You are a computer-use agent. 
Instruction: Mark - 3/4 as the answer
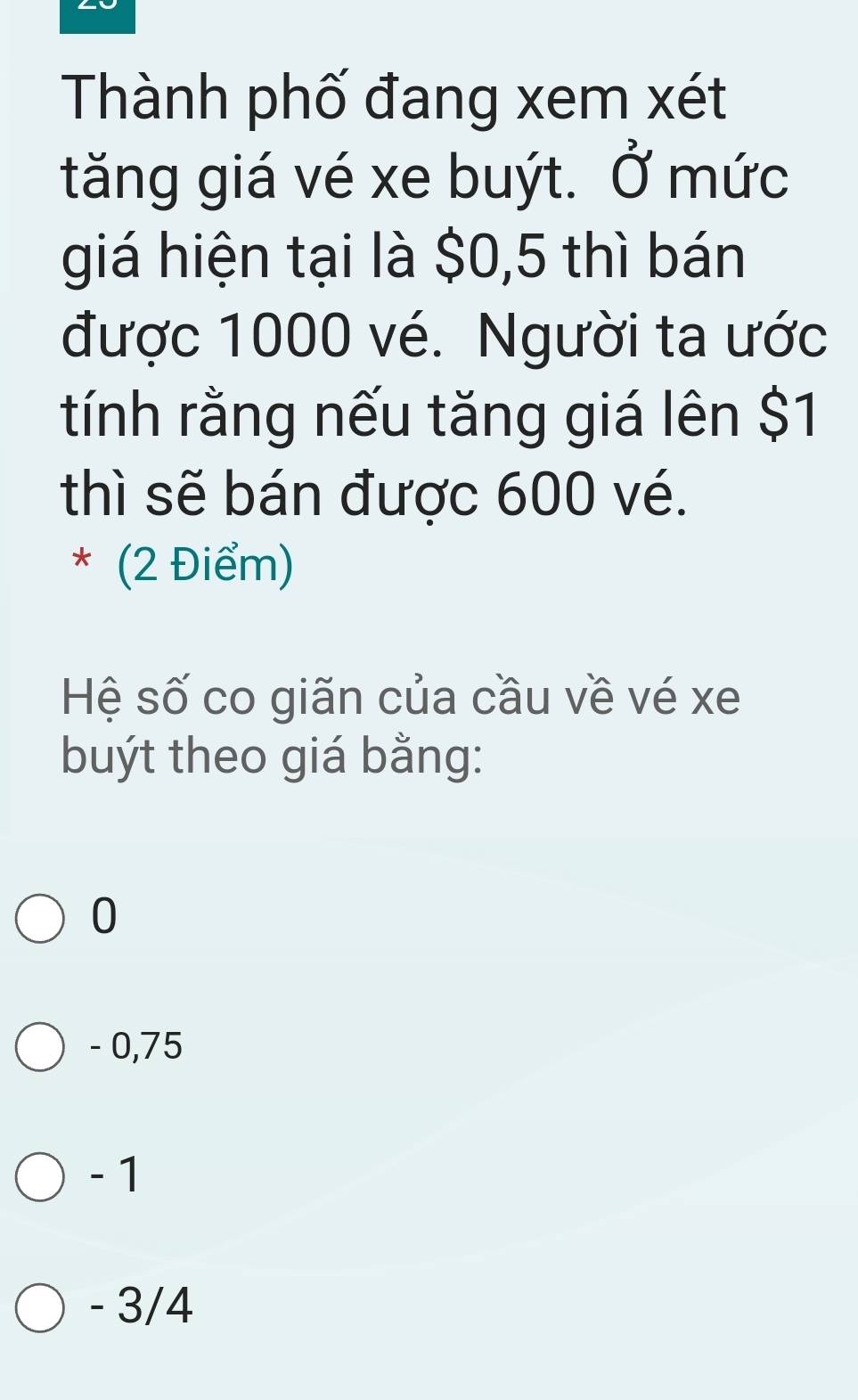click(x=41, y=1307)
